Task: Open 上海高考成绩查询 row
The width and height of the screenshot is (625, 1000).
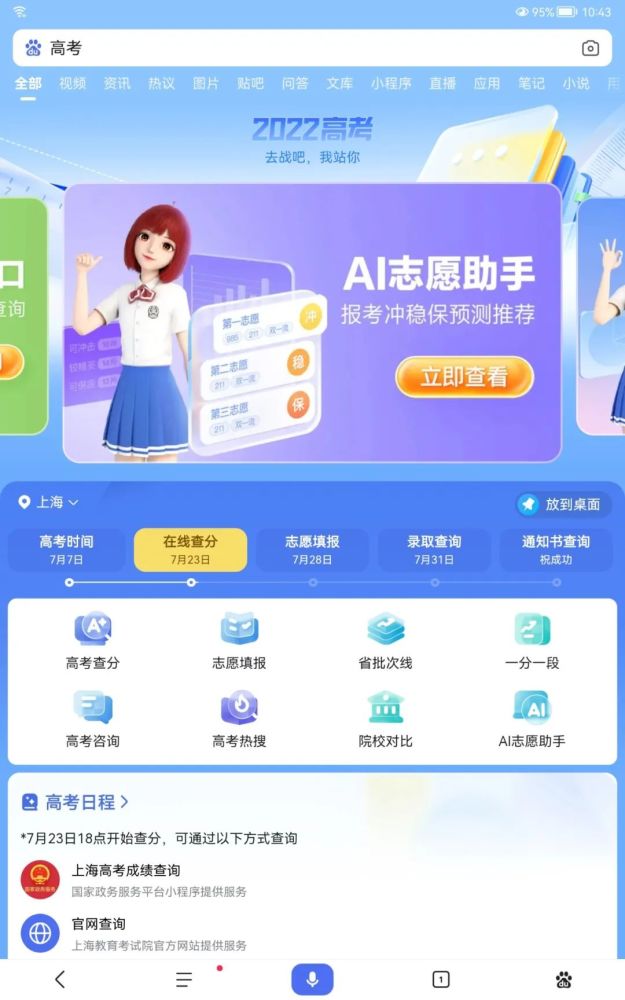Action: (x=312, y=880)
